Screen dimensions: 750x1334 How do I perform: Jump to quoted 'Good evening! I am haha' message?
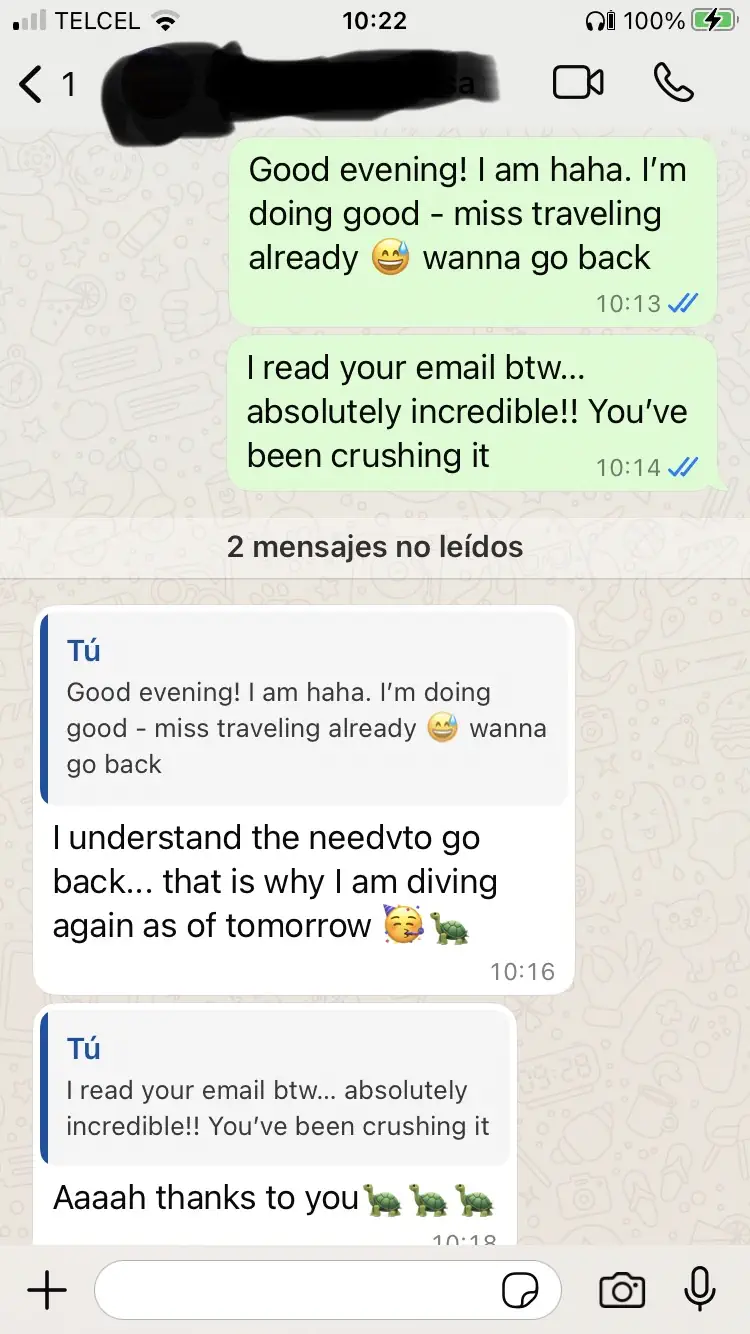tap(305, 709)
